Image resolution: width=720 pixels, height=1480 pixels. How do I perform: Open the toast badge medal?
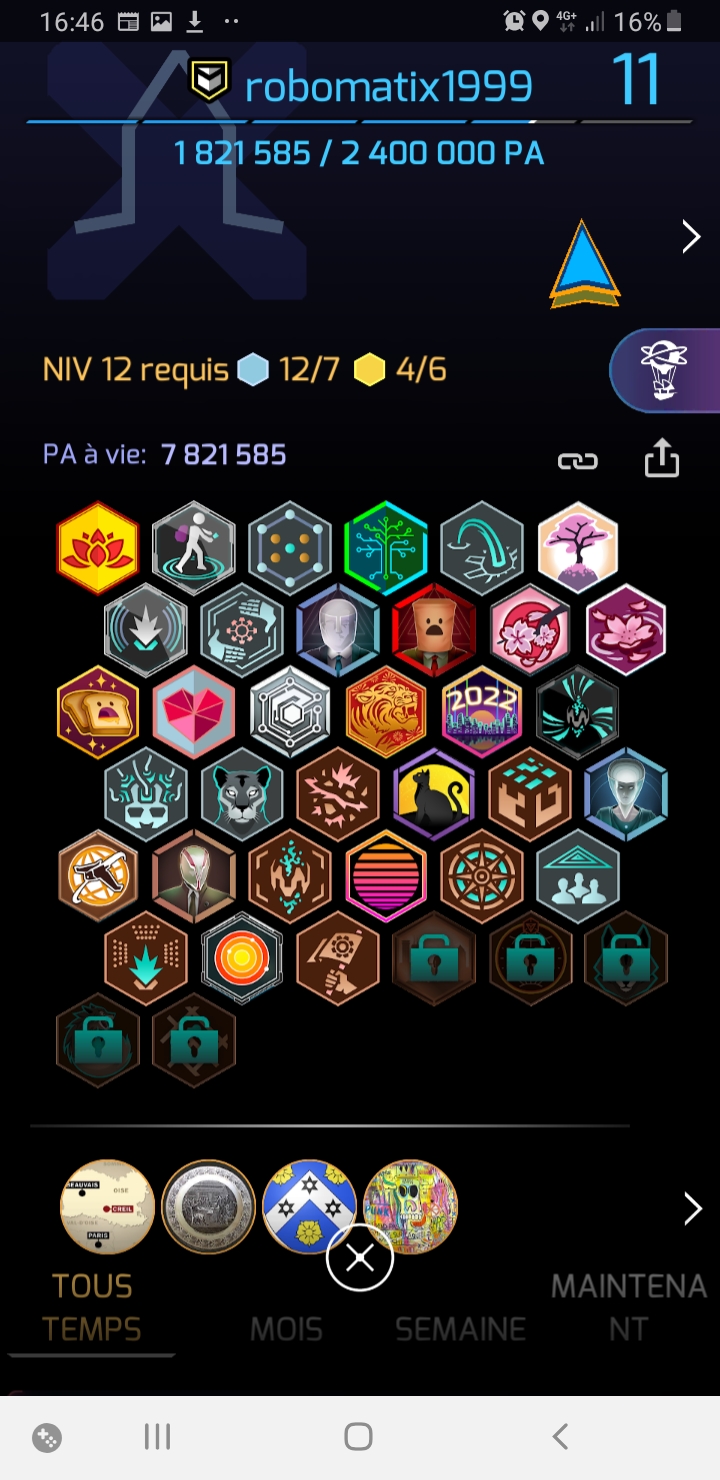(x=98, y=712)
